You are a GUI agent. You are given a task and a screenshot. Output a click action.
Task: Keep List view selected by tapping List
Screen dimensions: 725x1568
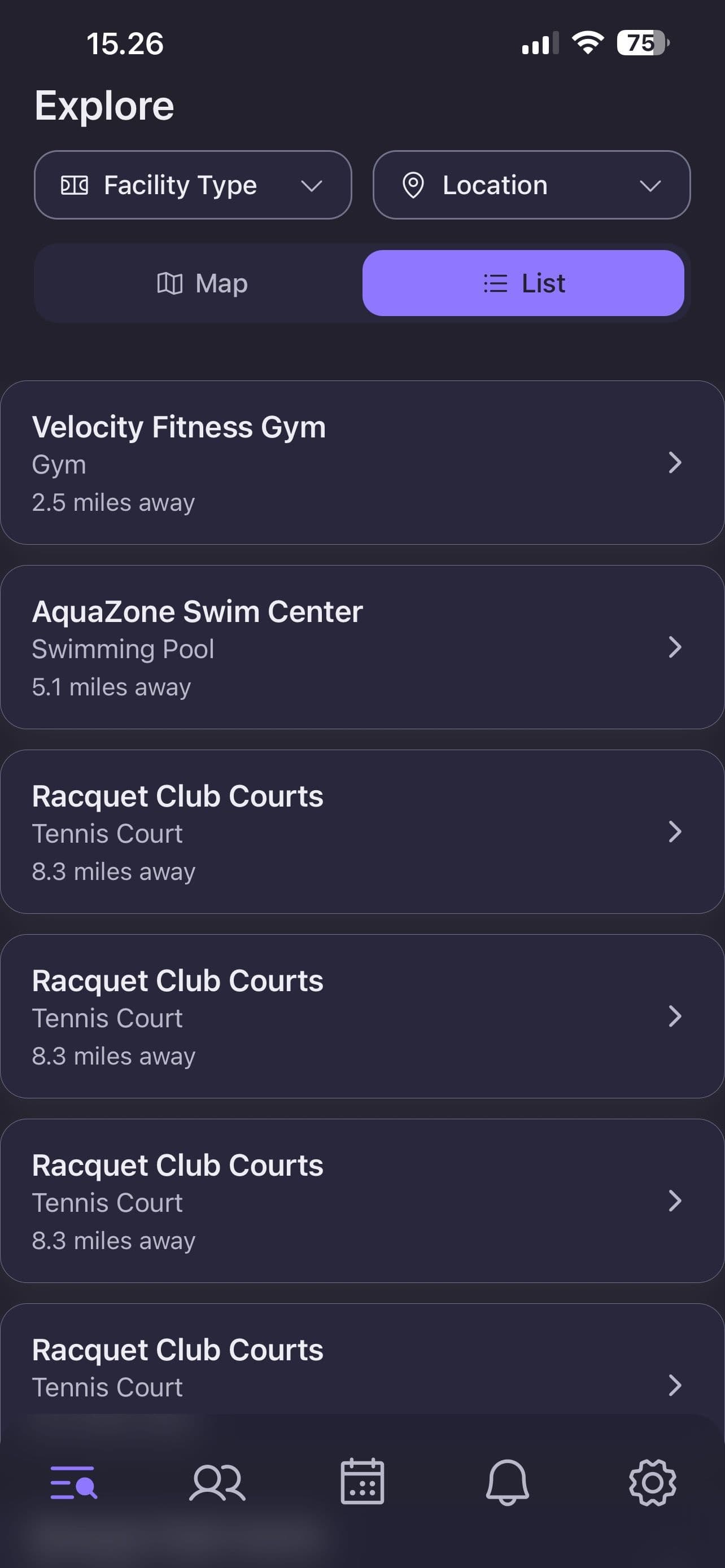524,282
